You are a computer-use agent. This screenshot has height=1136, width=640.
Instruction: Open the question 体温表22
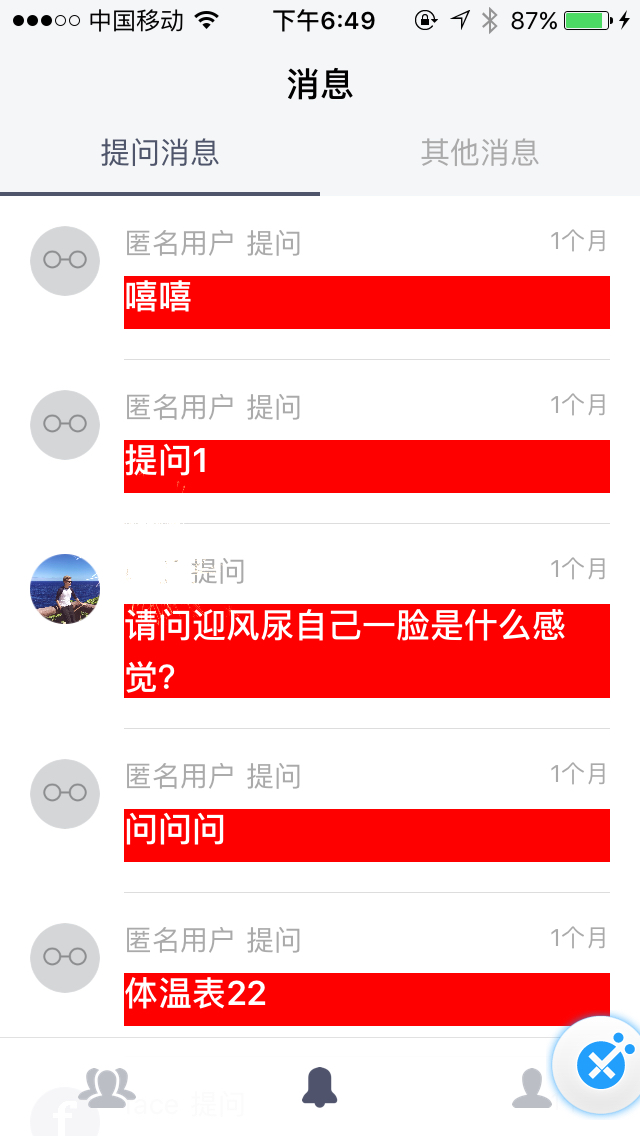366,998
